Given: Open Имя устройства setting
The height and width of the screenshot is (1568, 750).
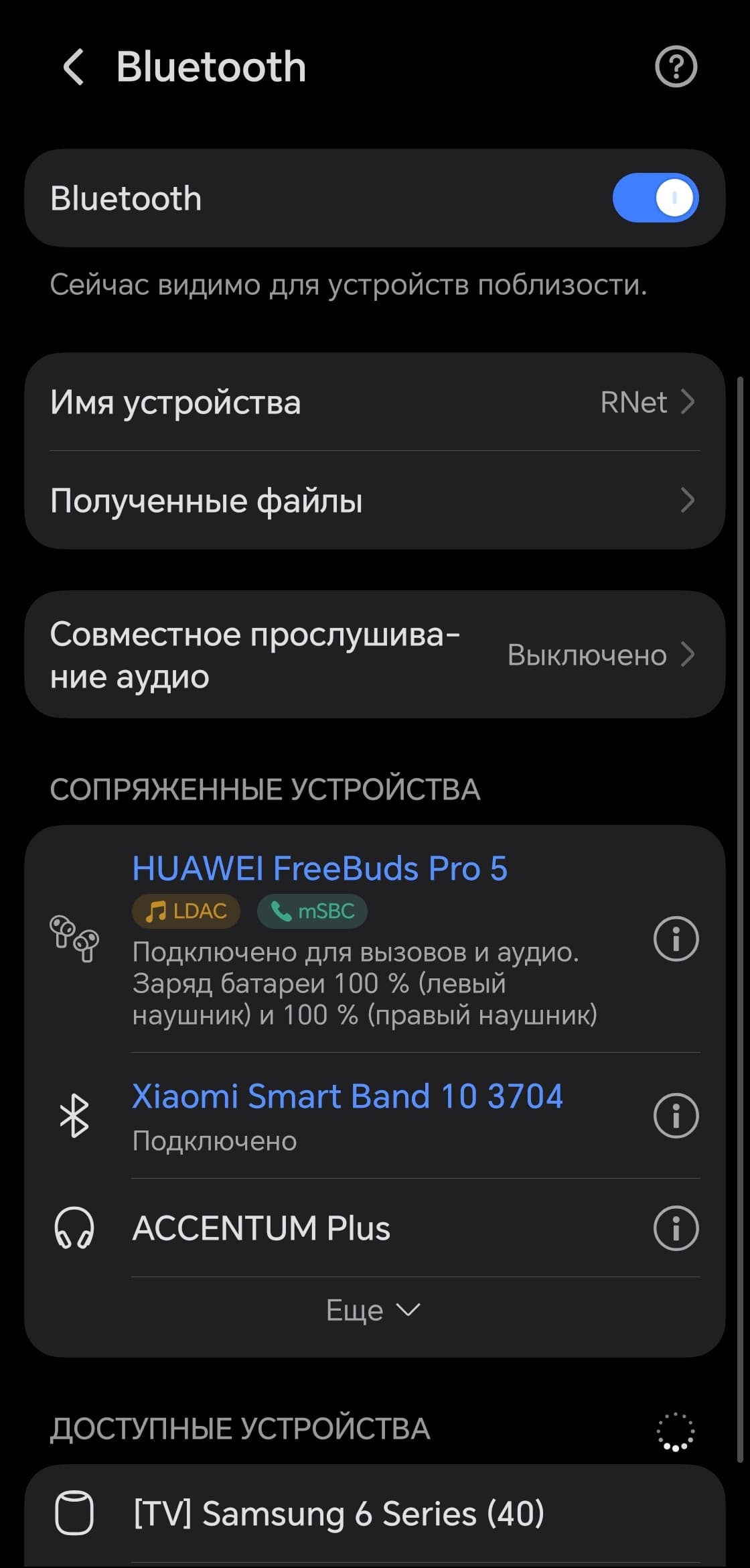Looking at the screenshot, I should click(x=374, y=402).
